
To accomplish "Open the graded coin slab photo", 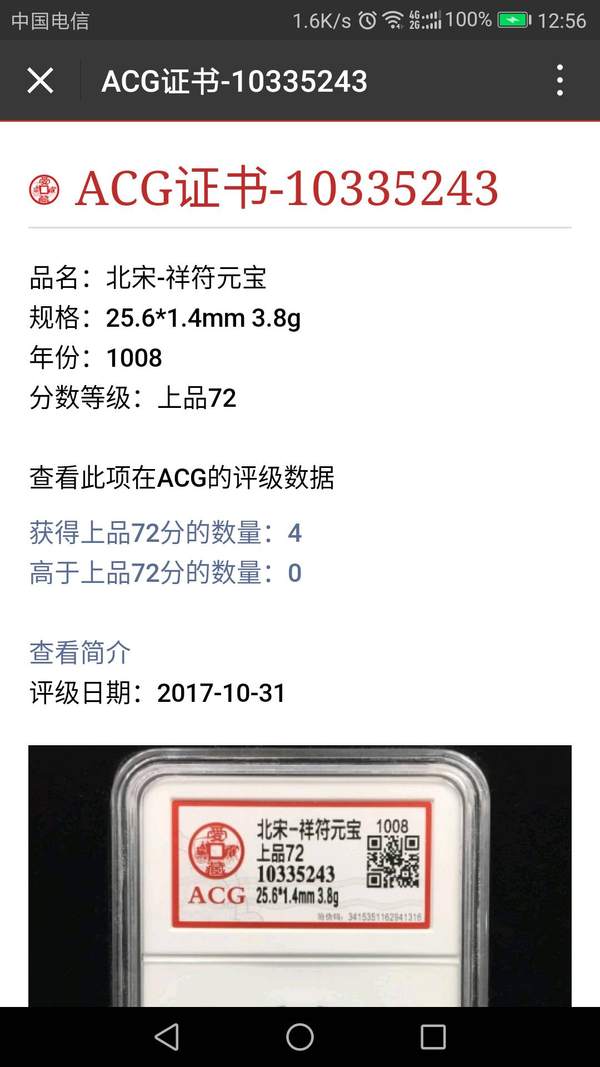I will (x=300, y=875).
